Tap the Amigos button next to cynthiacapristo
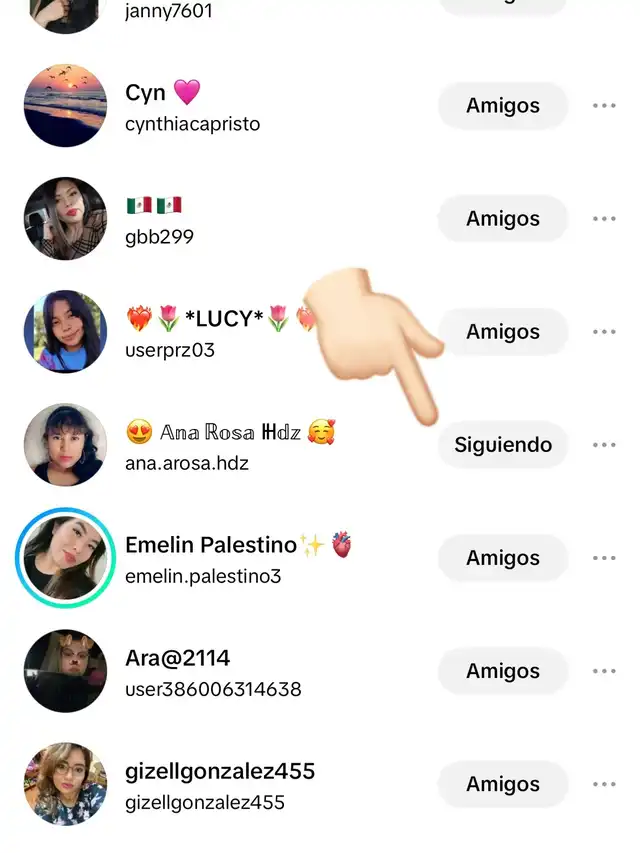This screenshot has width=640, height=853. [x=503, y=106]
